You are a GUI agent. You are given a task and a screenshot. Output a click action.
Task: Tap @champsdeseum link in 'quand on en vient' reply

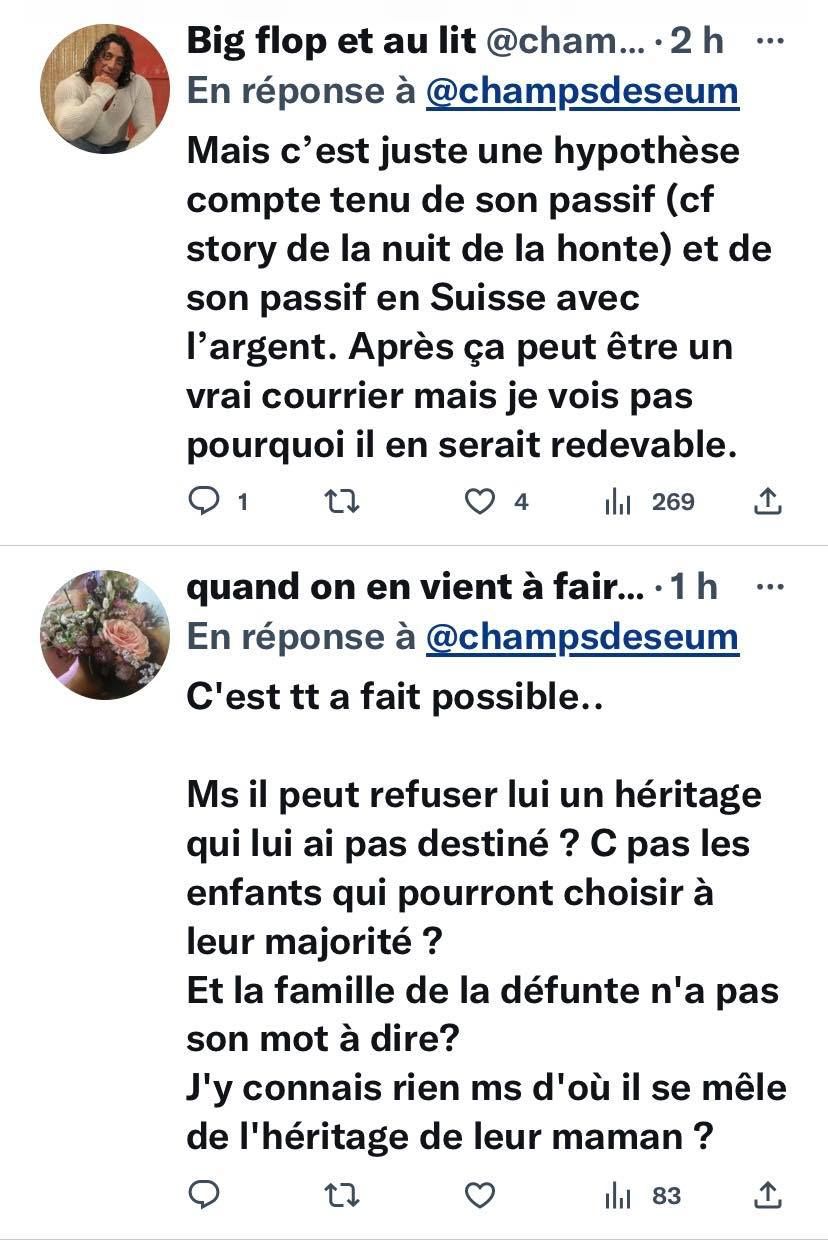tap(582, 637)
